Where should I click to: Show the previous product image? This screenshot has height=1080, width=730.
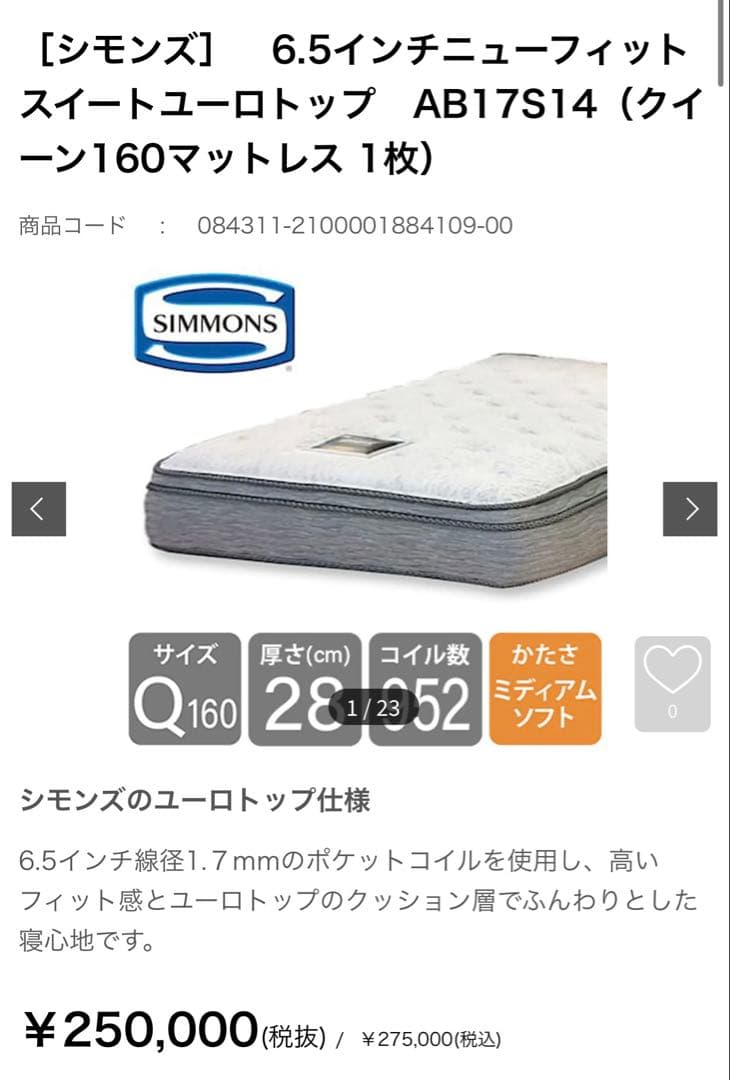click(x=38, y=509)
